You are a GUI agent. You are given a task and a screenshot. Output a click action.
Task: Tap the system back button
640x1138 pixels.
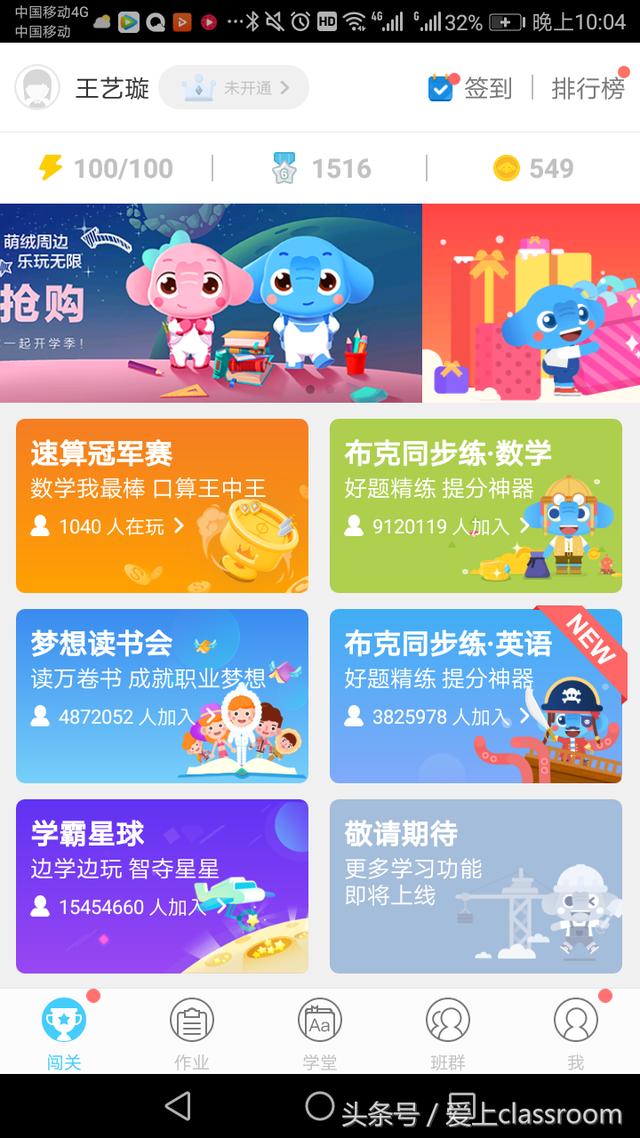click(x=178, y=1106)
